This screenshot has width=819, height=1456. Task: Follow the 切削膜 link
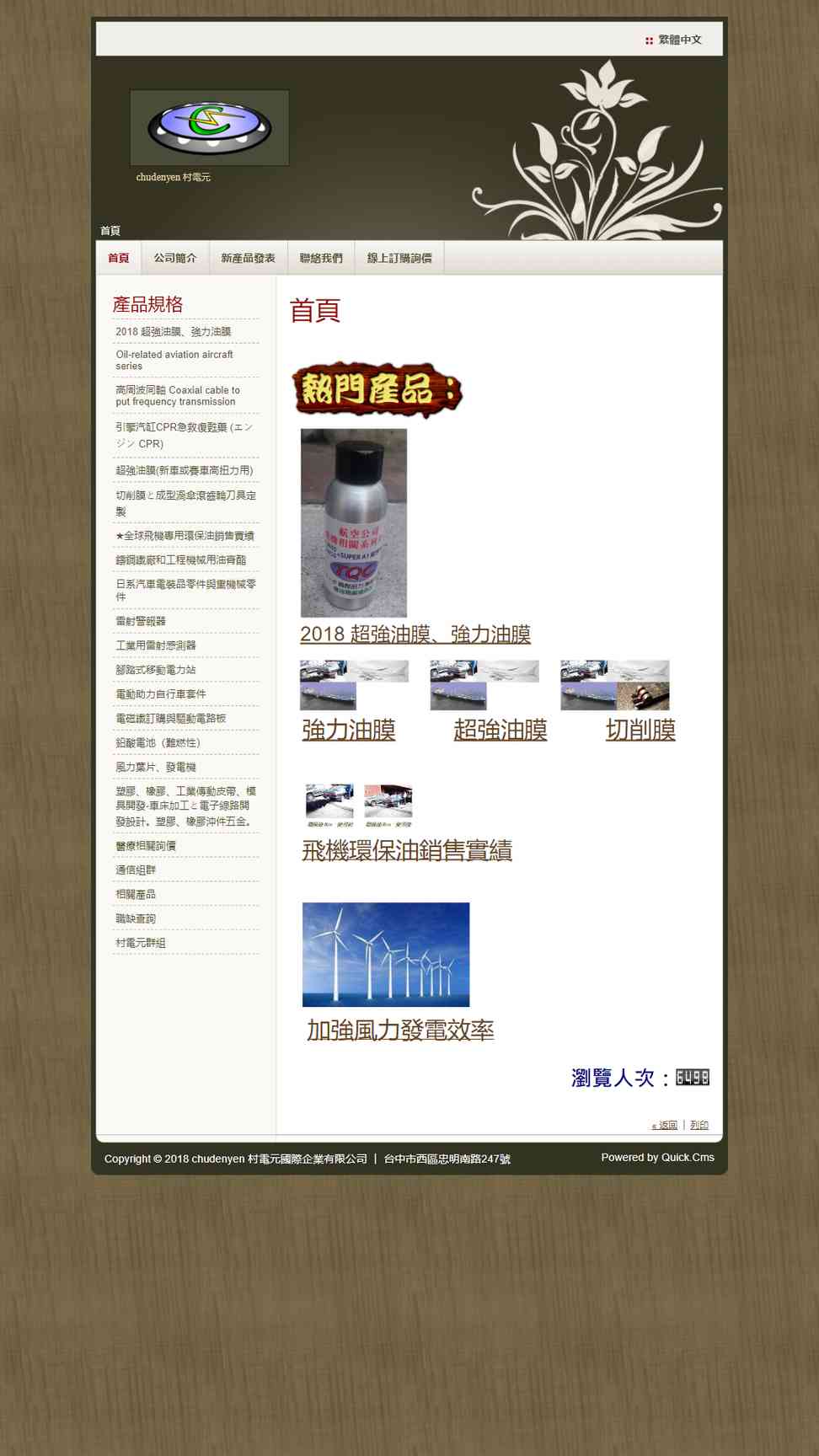tap(640, 730)
